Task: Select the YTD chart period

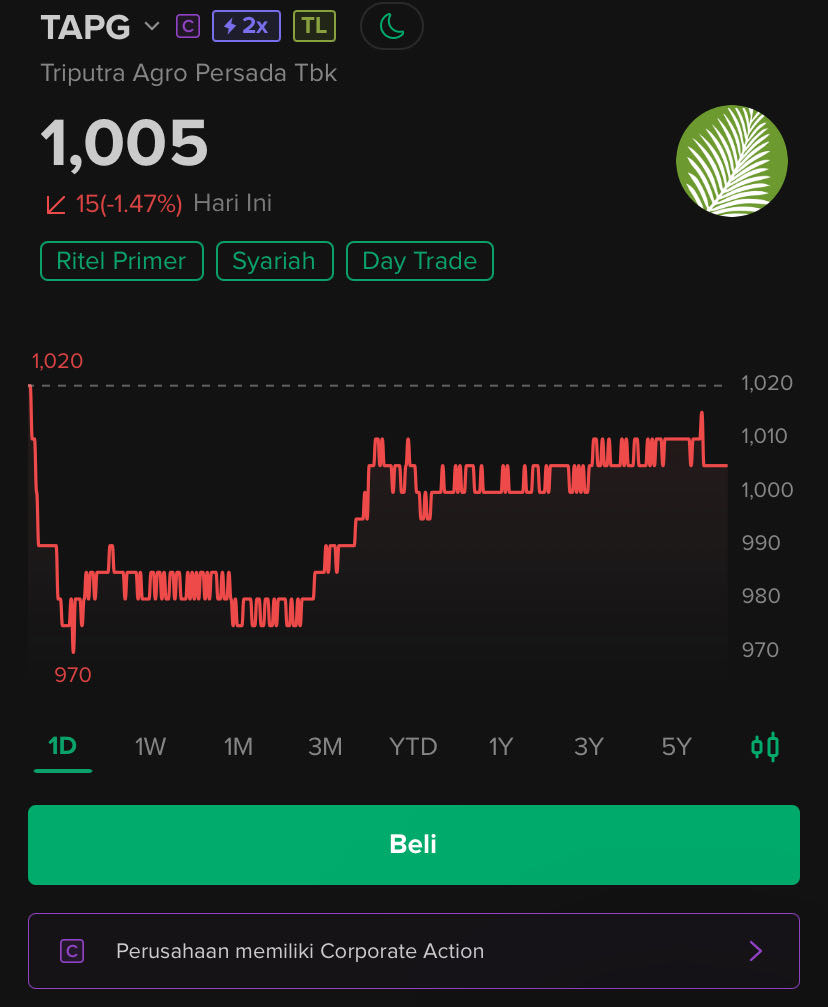Action: pos(413,746)
